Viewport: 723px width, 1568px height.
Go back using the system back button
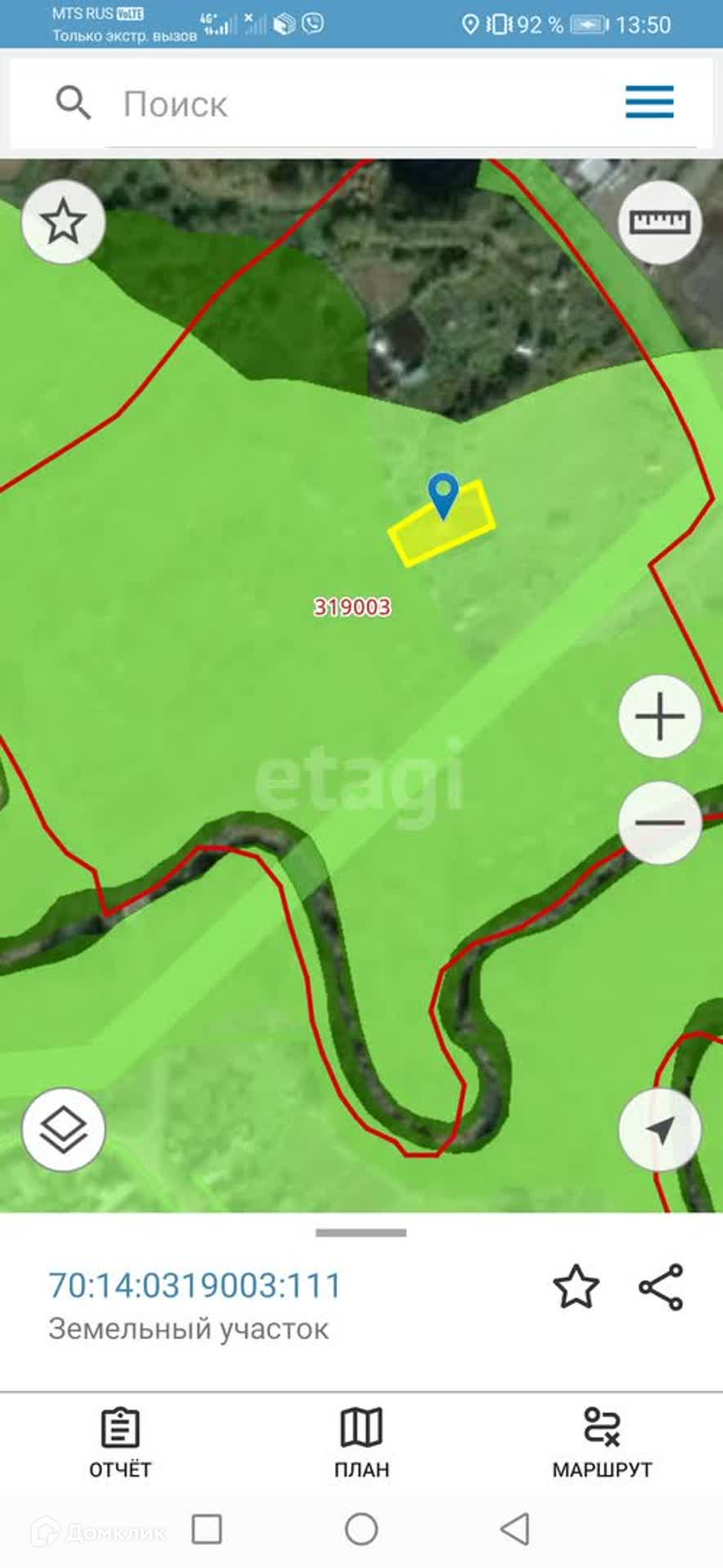[x=515, y=1529]
